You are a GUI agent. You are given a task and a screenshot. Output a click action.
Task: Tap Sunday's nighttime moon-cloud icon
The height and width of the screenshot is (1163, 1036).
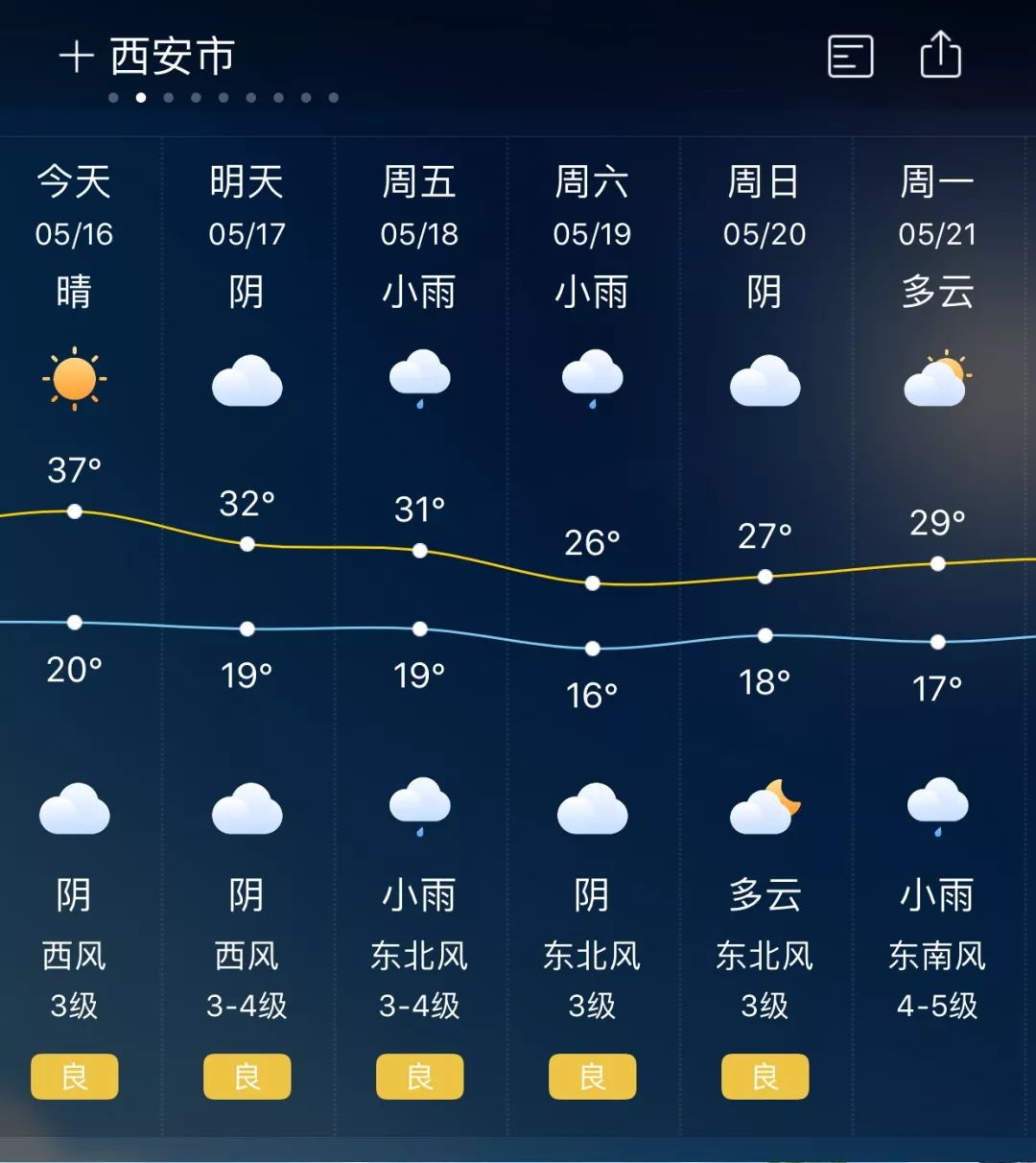point(765,807)
